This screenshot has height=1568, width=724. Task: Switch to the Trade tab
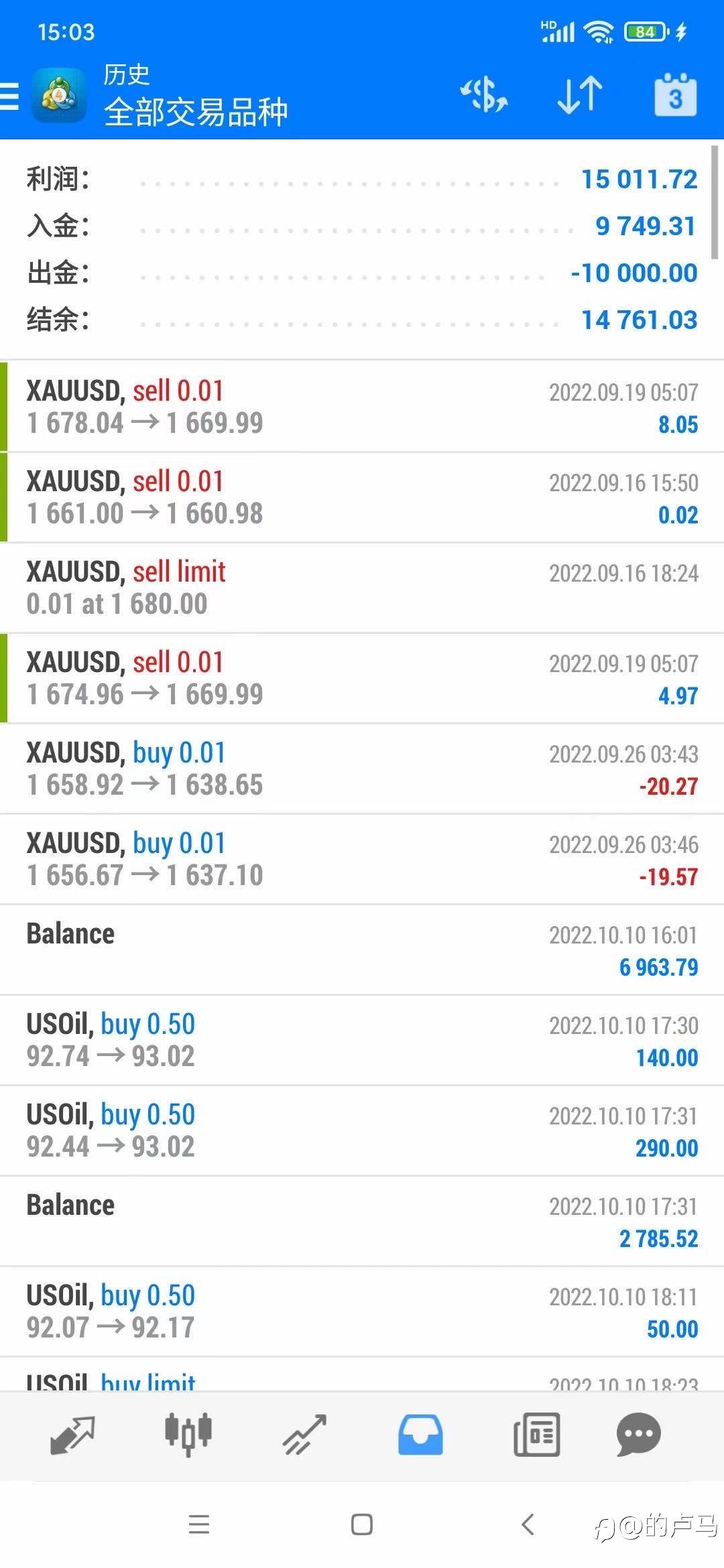[304, 1435]
